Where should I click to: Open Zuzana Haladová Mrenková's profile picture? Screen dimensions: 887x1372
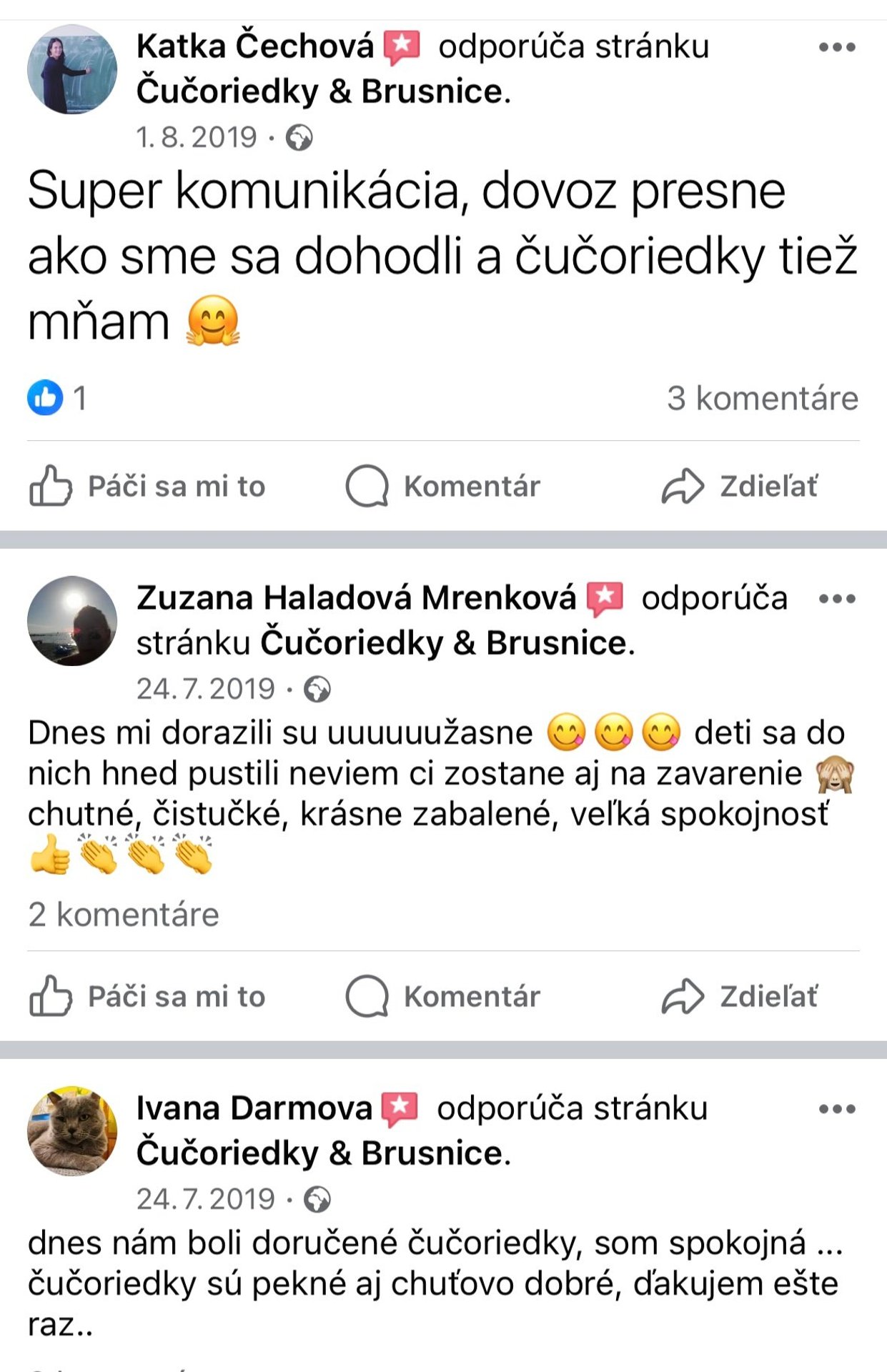coord(72,621)
